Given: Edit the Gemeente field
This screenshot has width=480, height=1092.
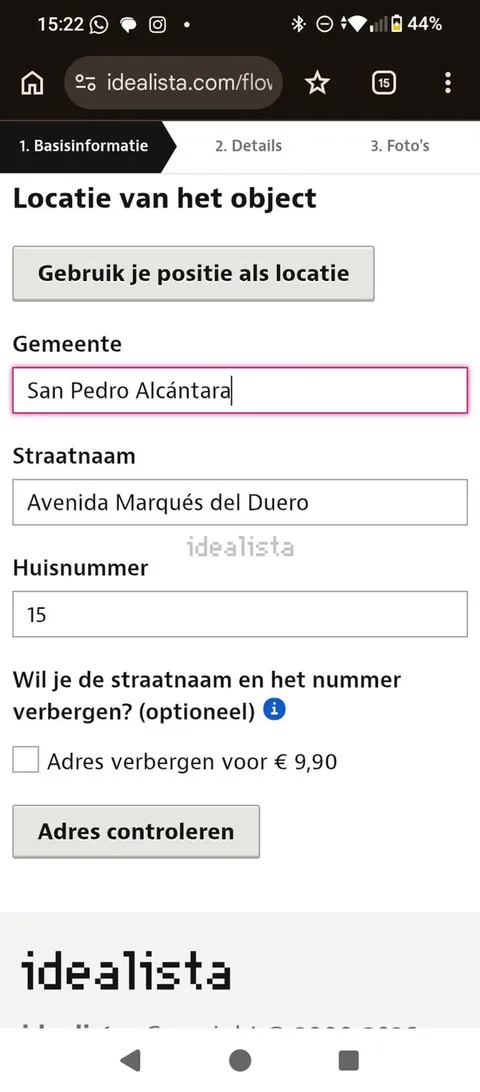Looking at the screenshot, I should (x=240, y=391).
